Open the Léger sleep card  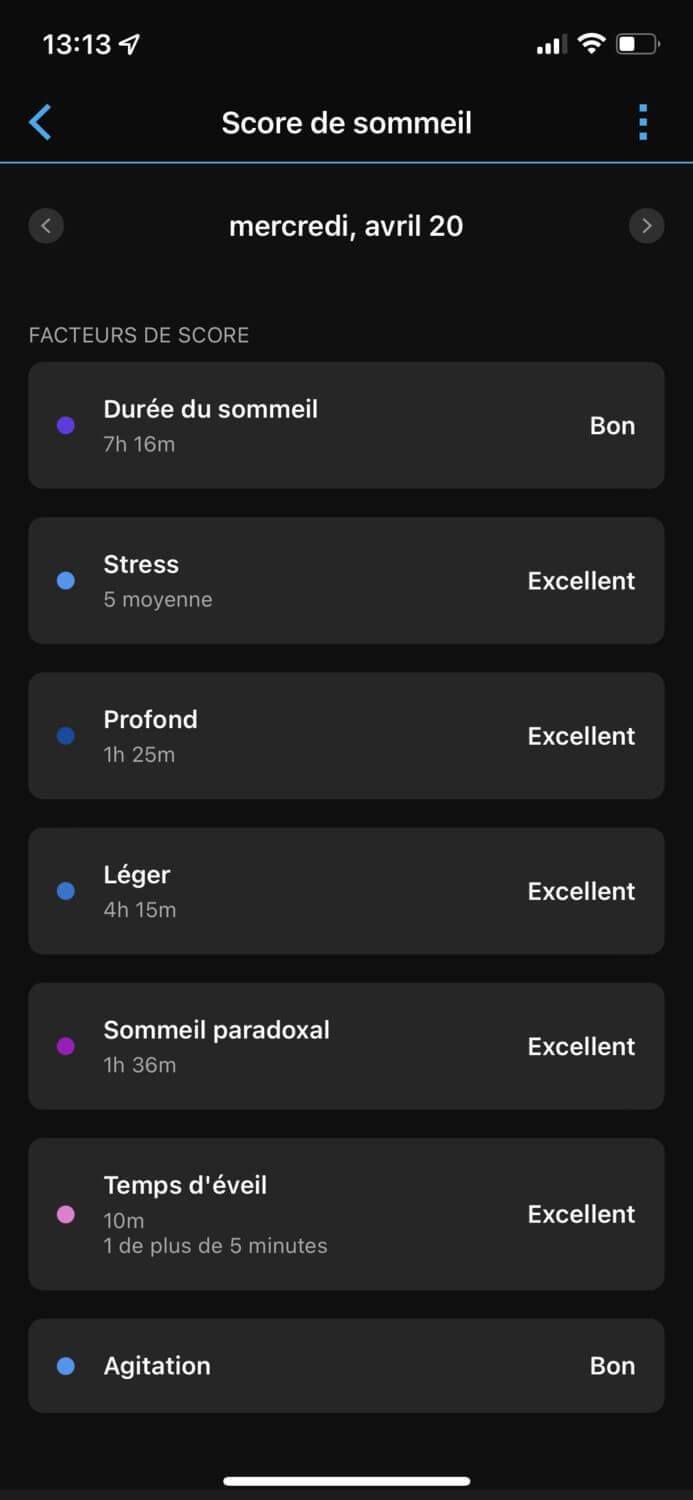click(346, 891)
